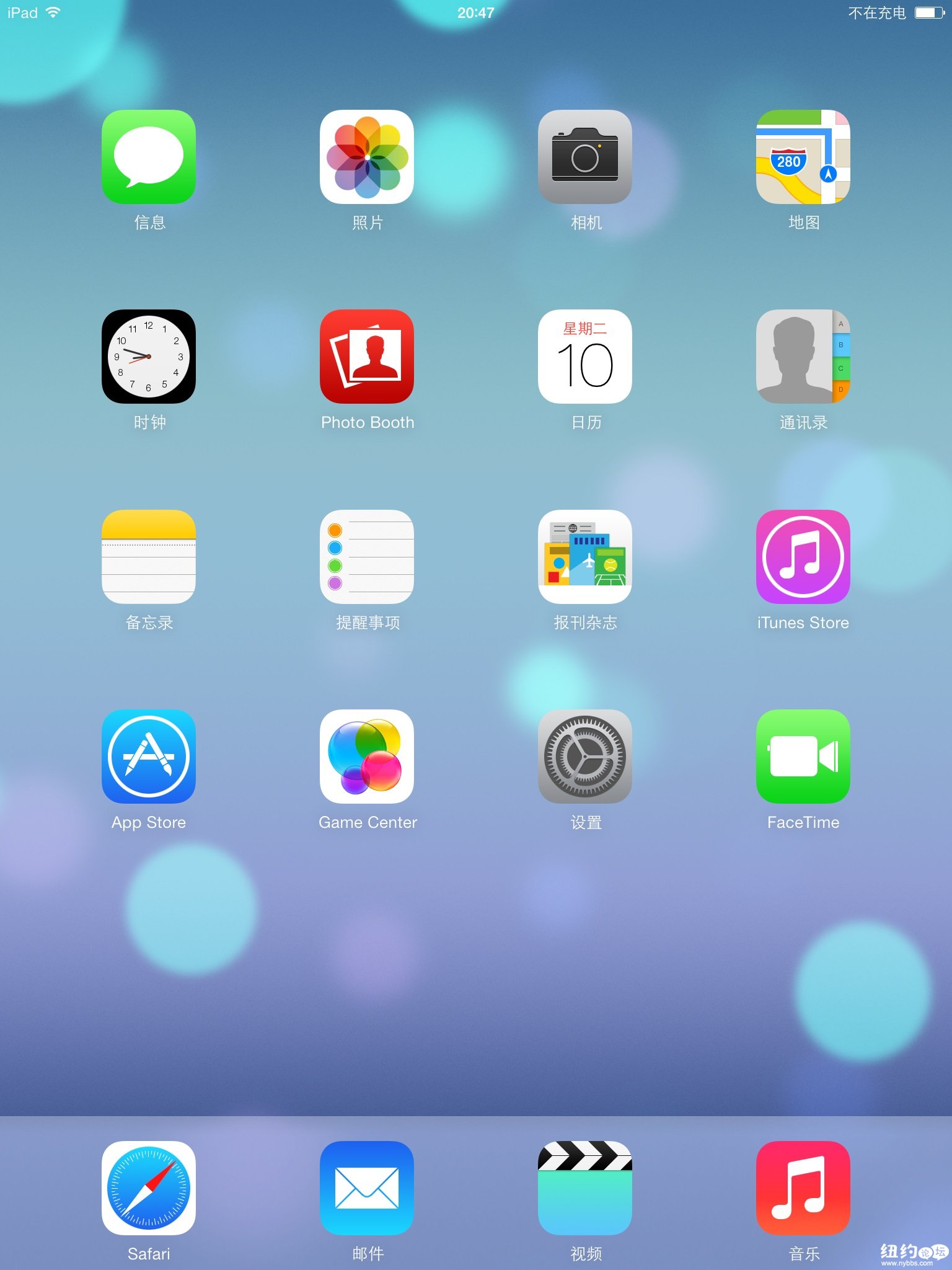Open Reminders (提醒事项)
The width and height of the screenshot is (952, 1270).
[x=367, y=556]
